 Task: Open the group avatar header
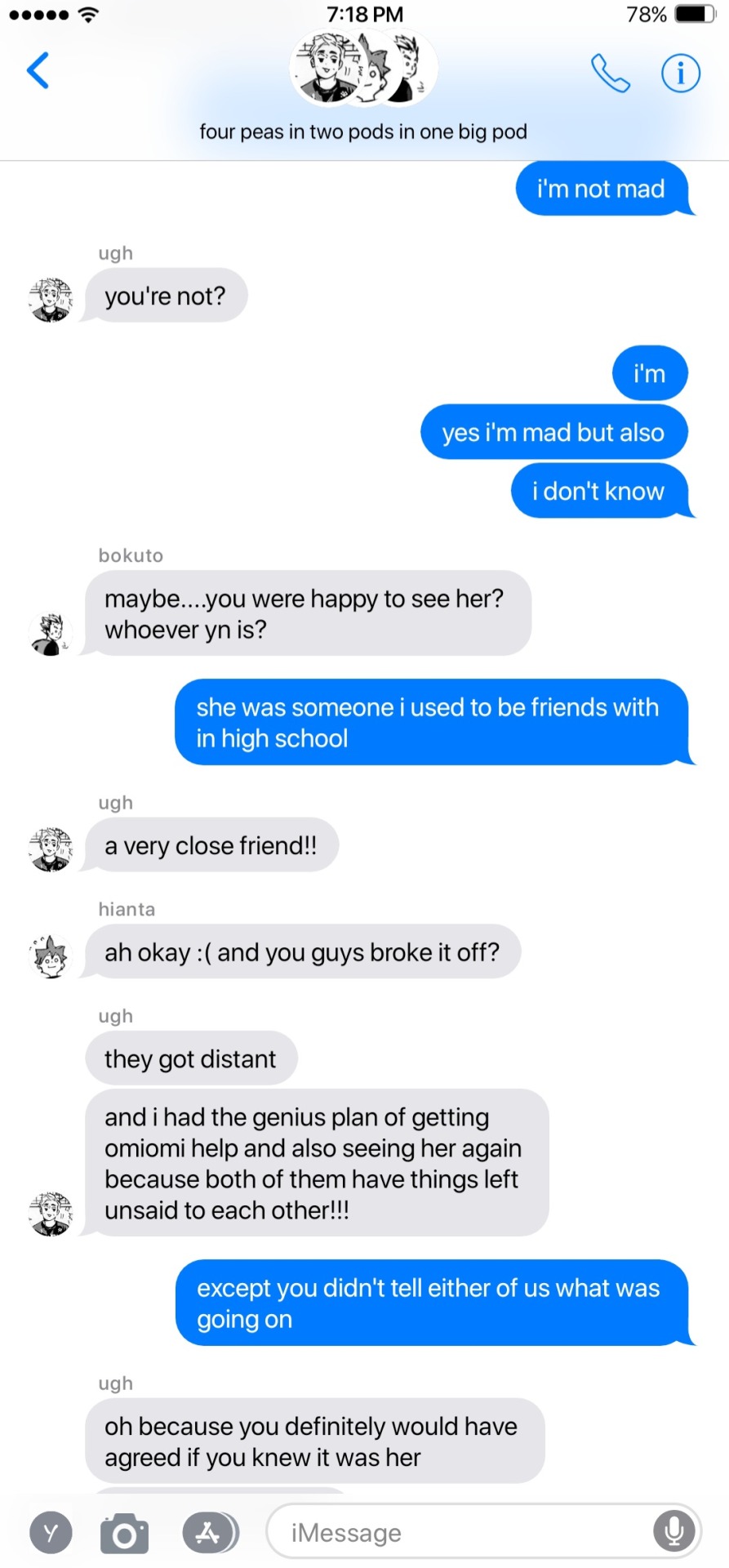click(364, 69)
